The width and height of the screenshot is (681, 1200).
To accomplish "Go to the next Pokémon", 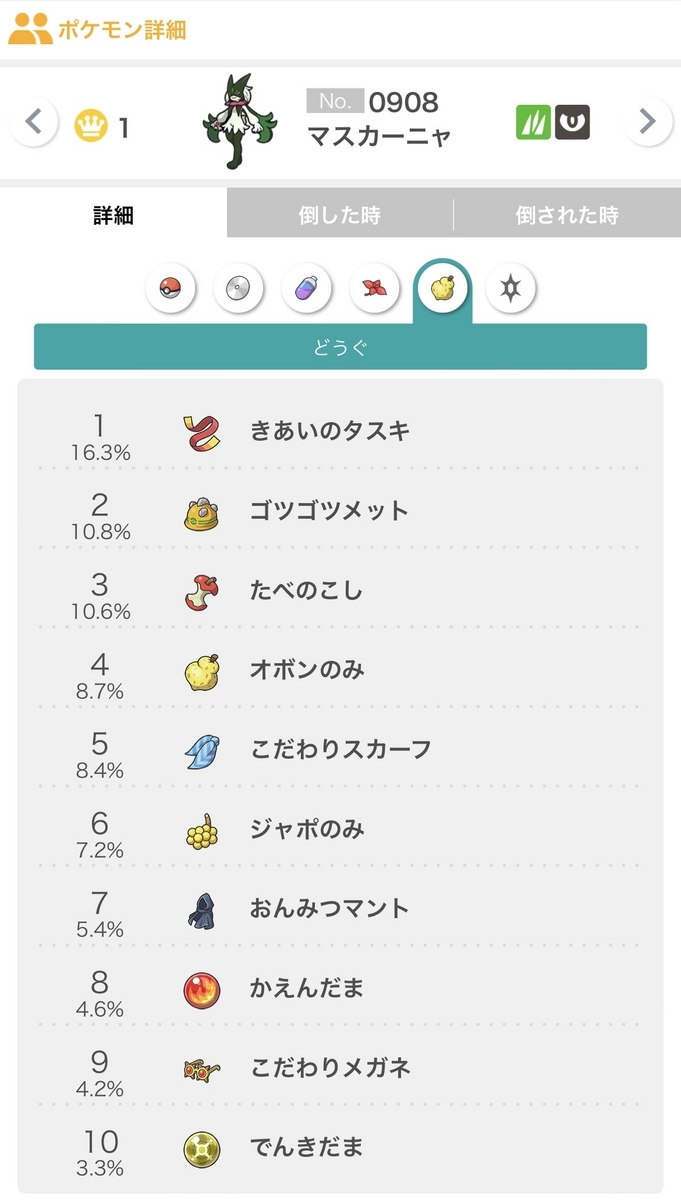I will pyautogui.click(x=647, y=123).
